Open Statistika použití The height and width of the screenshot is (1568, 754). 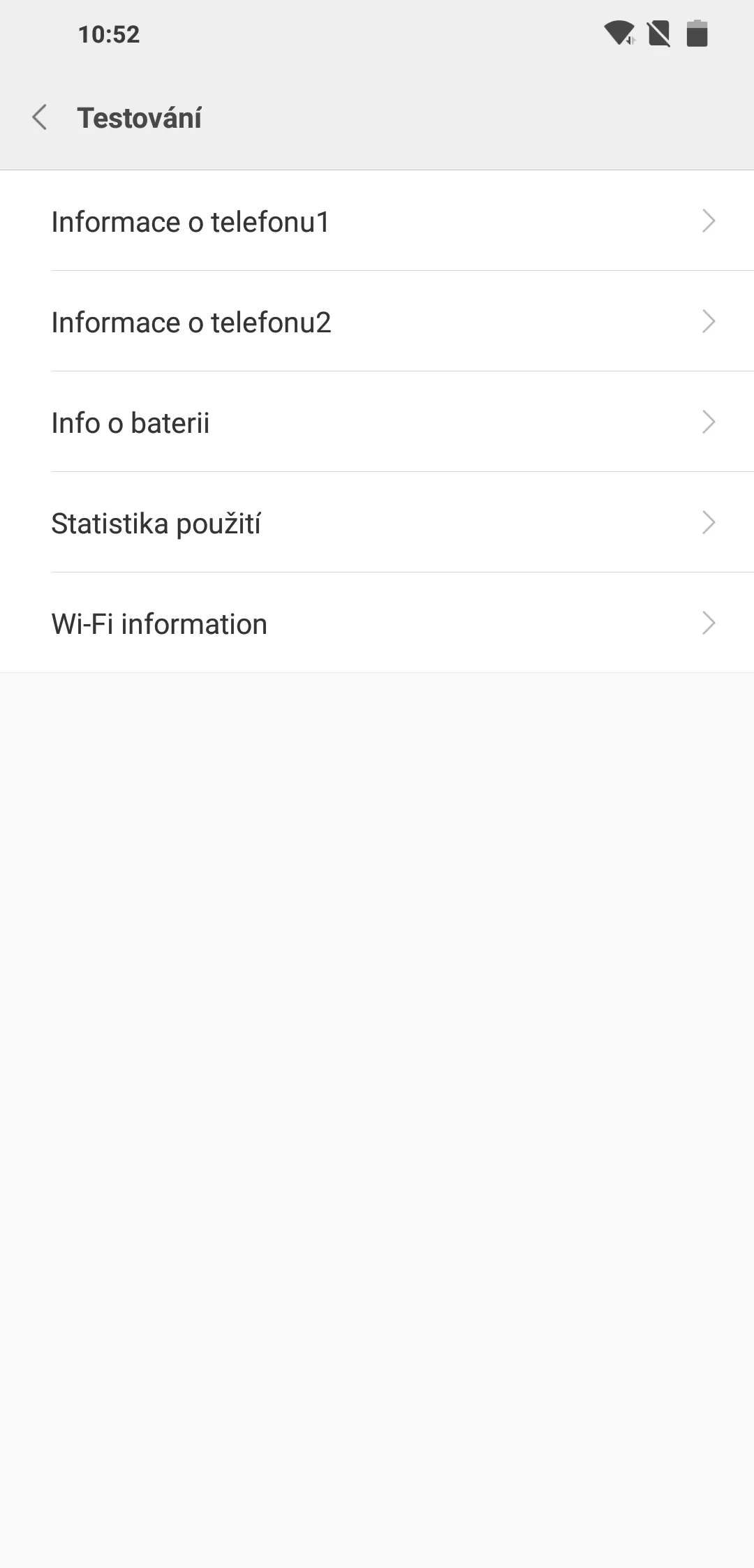click(377, 522)
